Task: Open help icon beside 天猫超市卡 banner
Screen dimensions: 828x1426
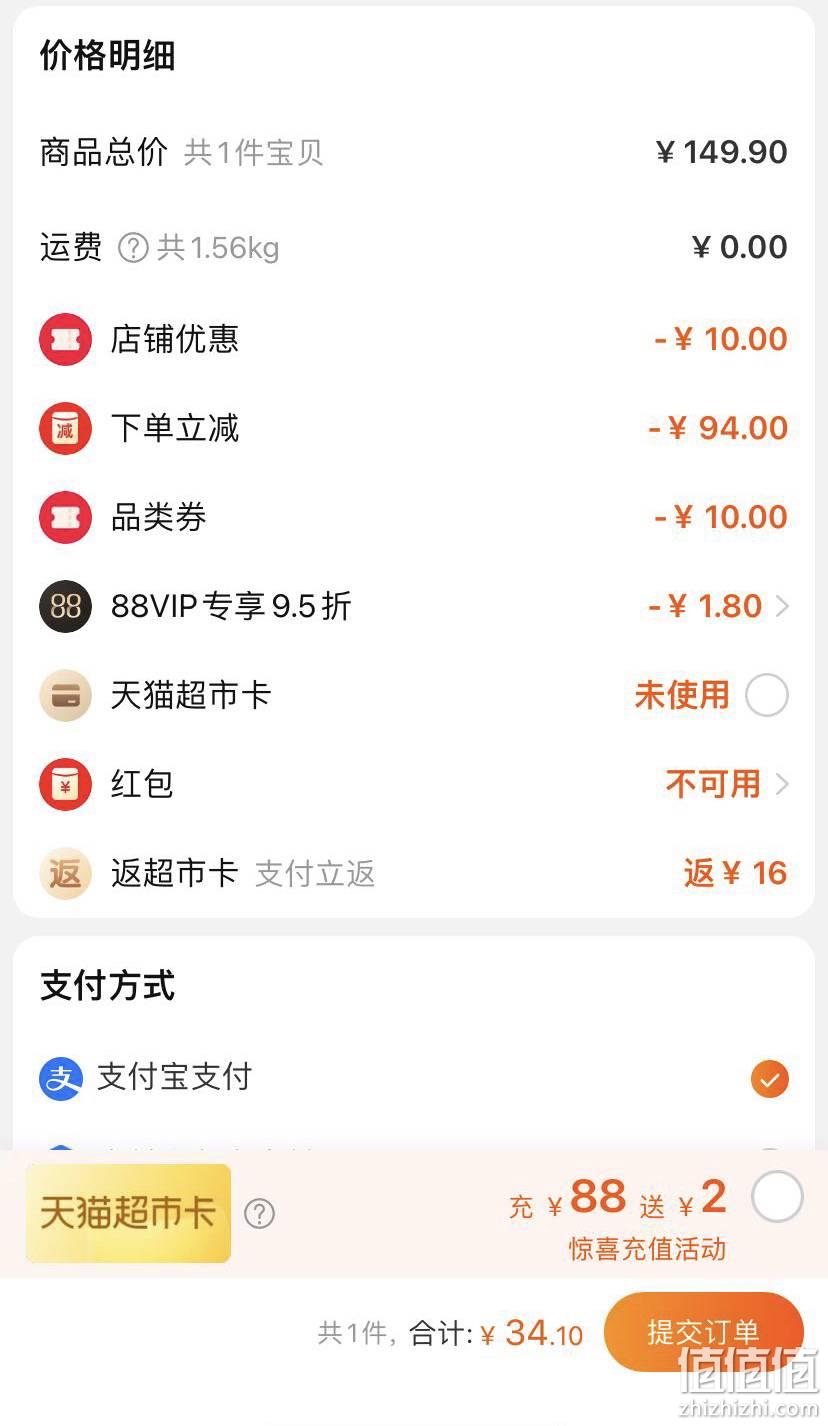Action: point(260,1213)
